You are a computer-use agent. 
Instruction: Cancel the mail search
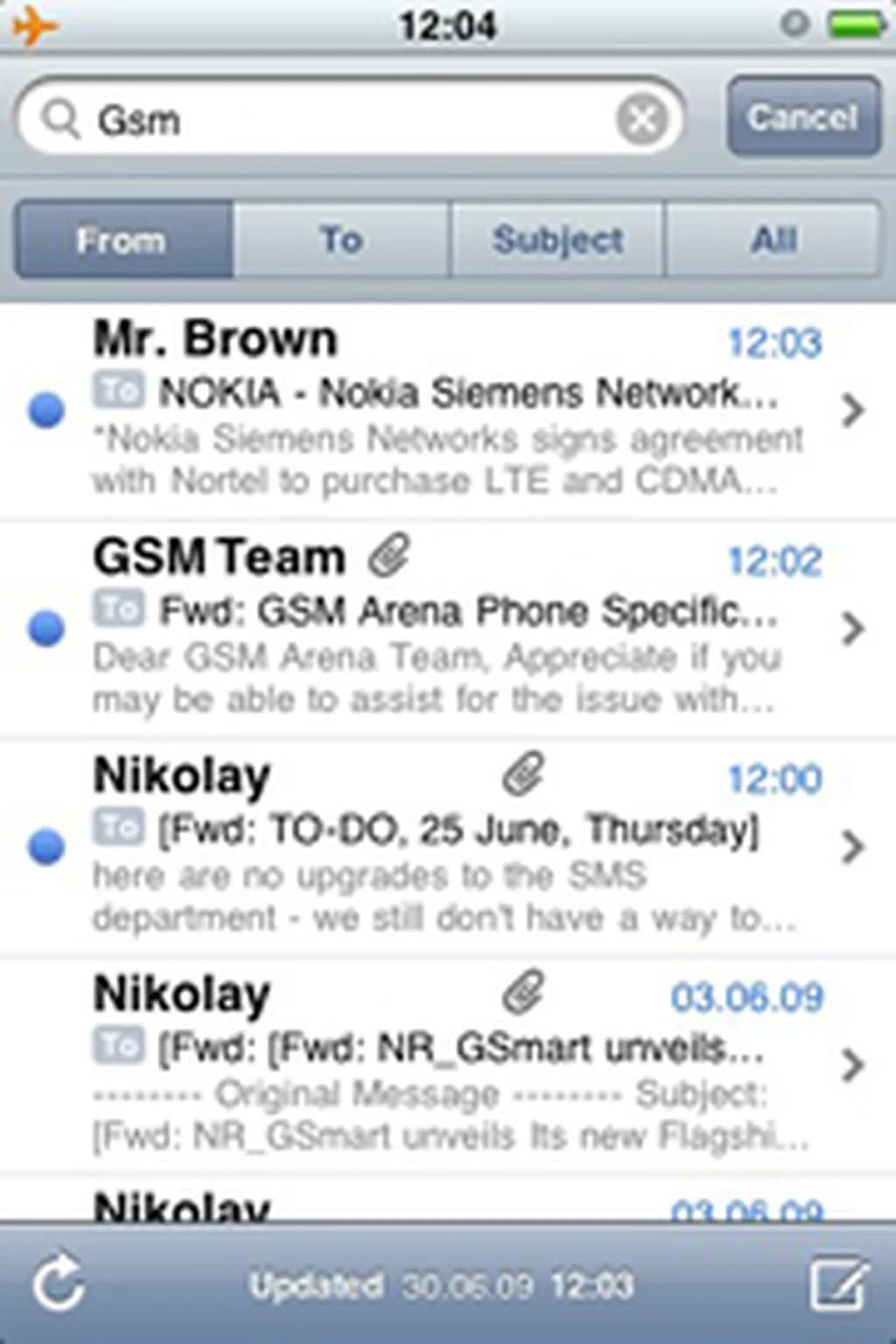click(x=802, y=117)
